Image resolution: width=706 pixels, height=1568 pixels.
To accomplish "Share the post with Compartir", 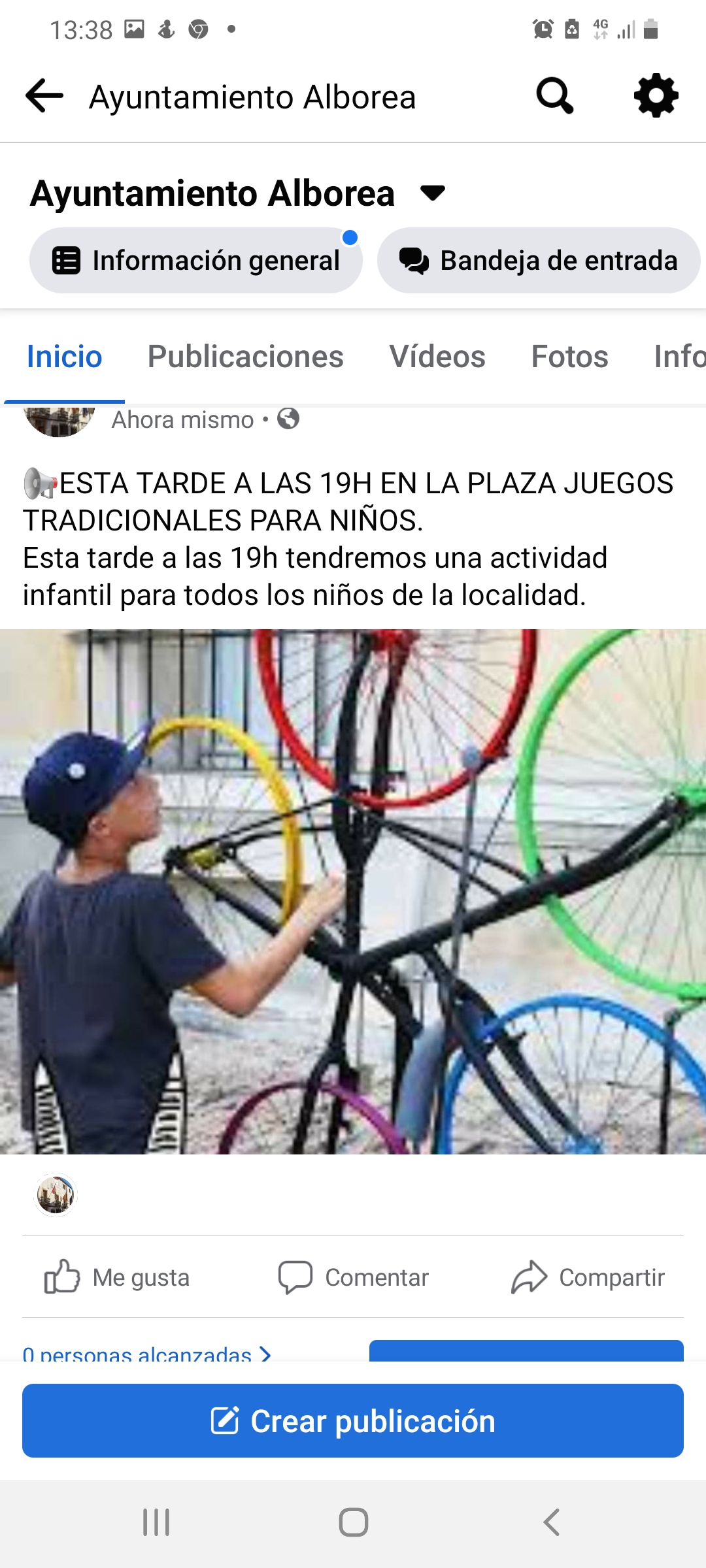I will 588,1277.
